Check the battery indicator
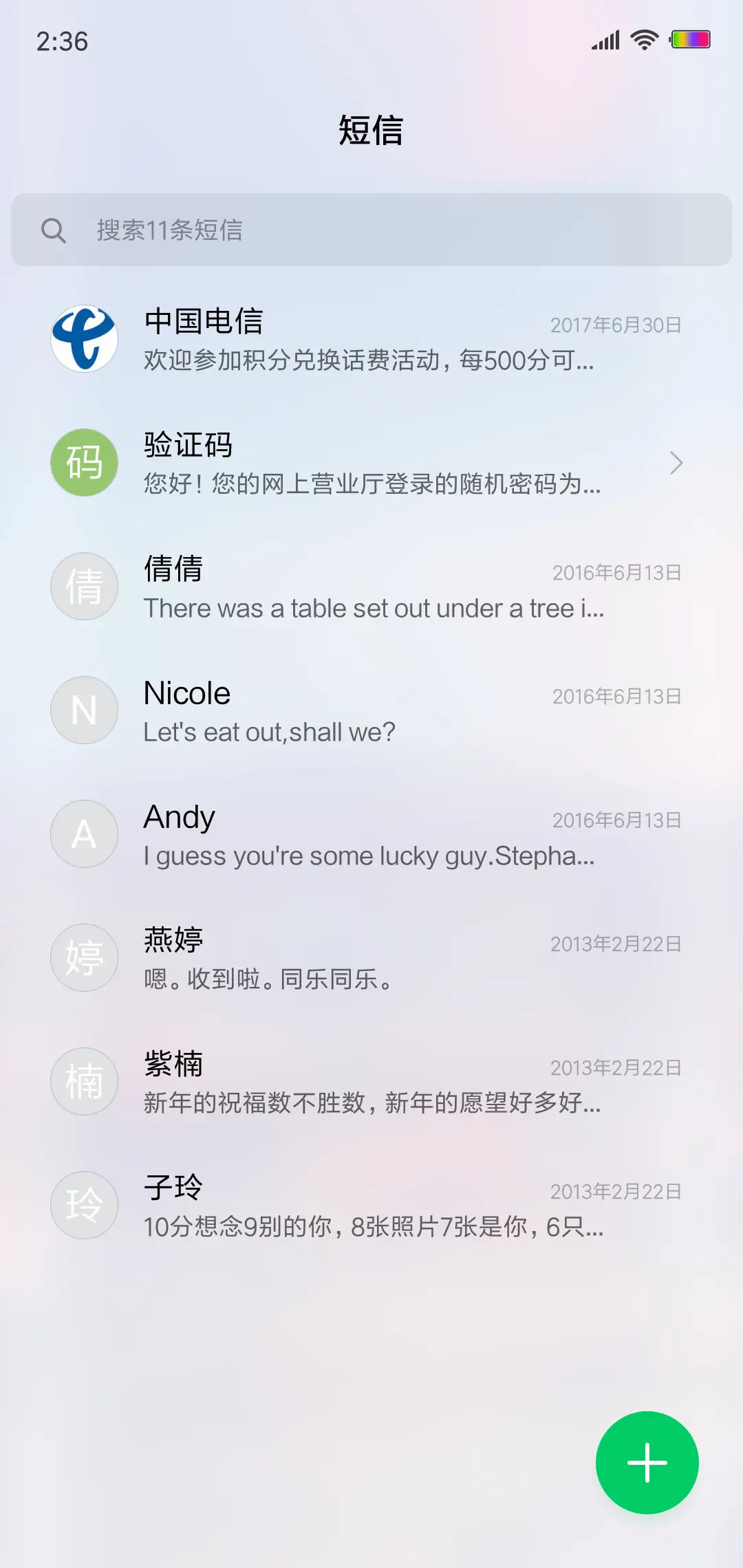 [x=690, y=41]
